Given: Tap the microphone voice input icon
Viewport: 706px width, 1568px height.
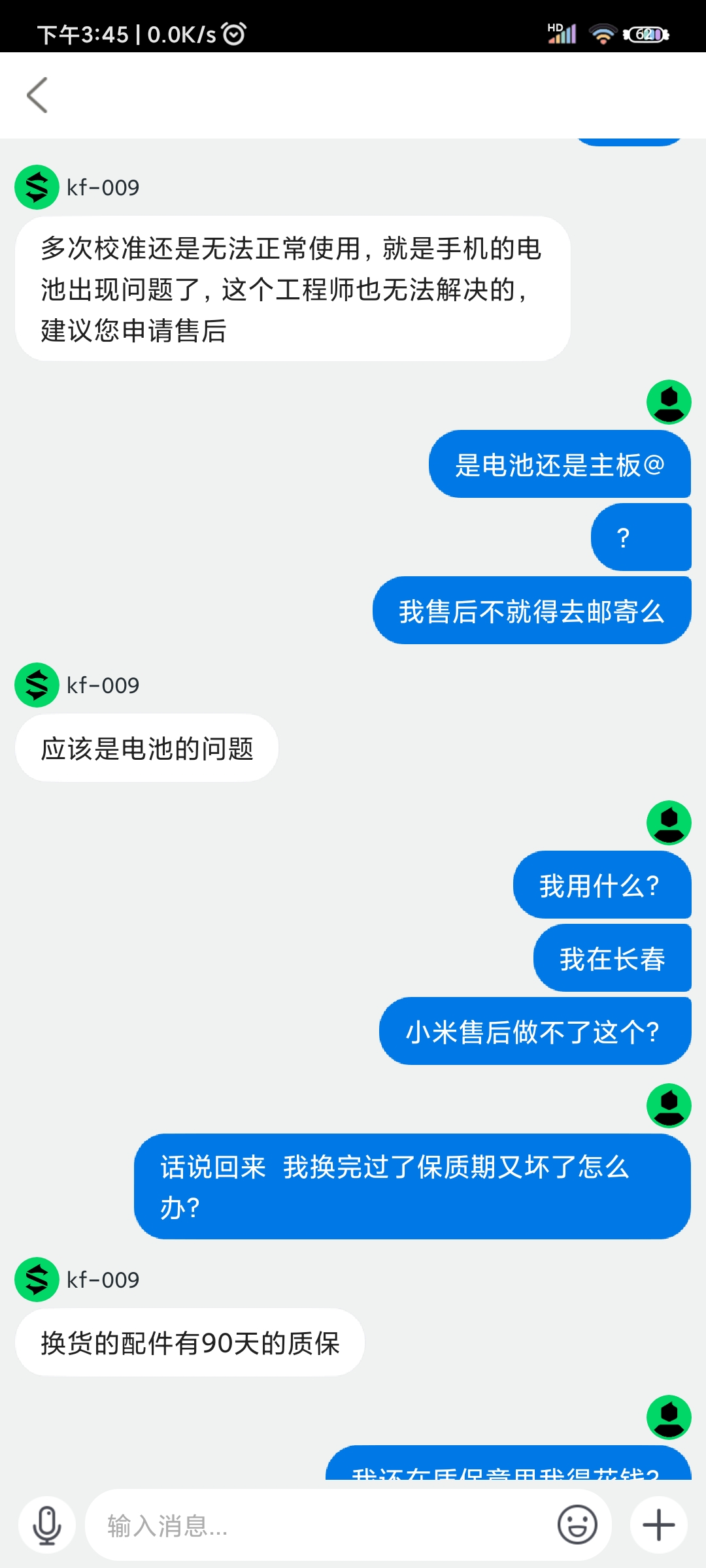Looking at the screenshot, I should tap(47, 1526).
